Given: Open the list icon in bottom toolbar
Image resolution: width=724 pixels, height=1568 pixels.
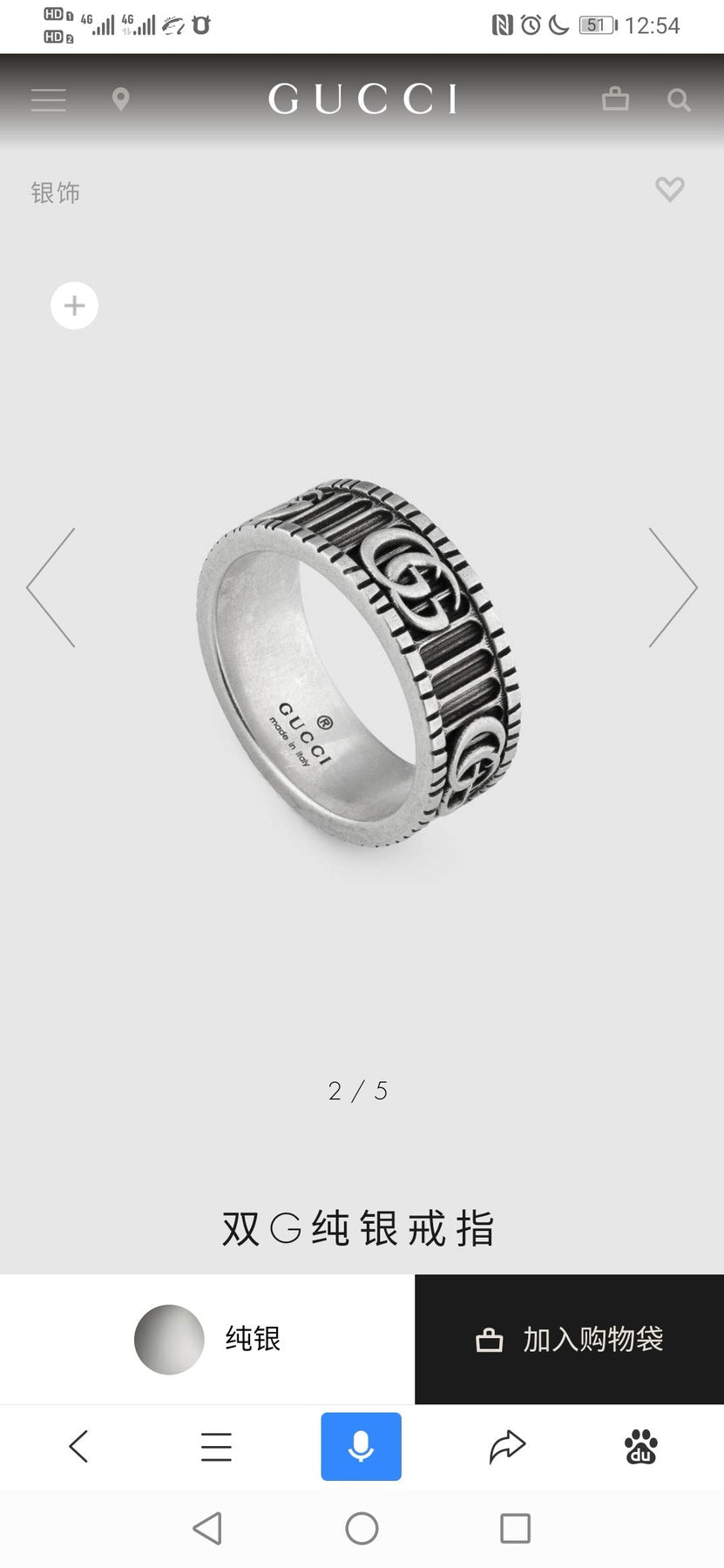Looking at the screenshot, I should pos(216,1446).
